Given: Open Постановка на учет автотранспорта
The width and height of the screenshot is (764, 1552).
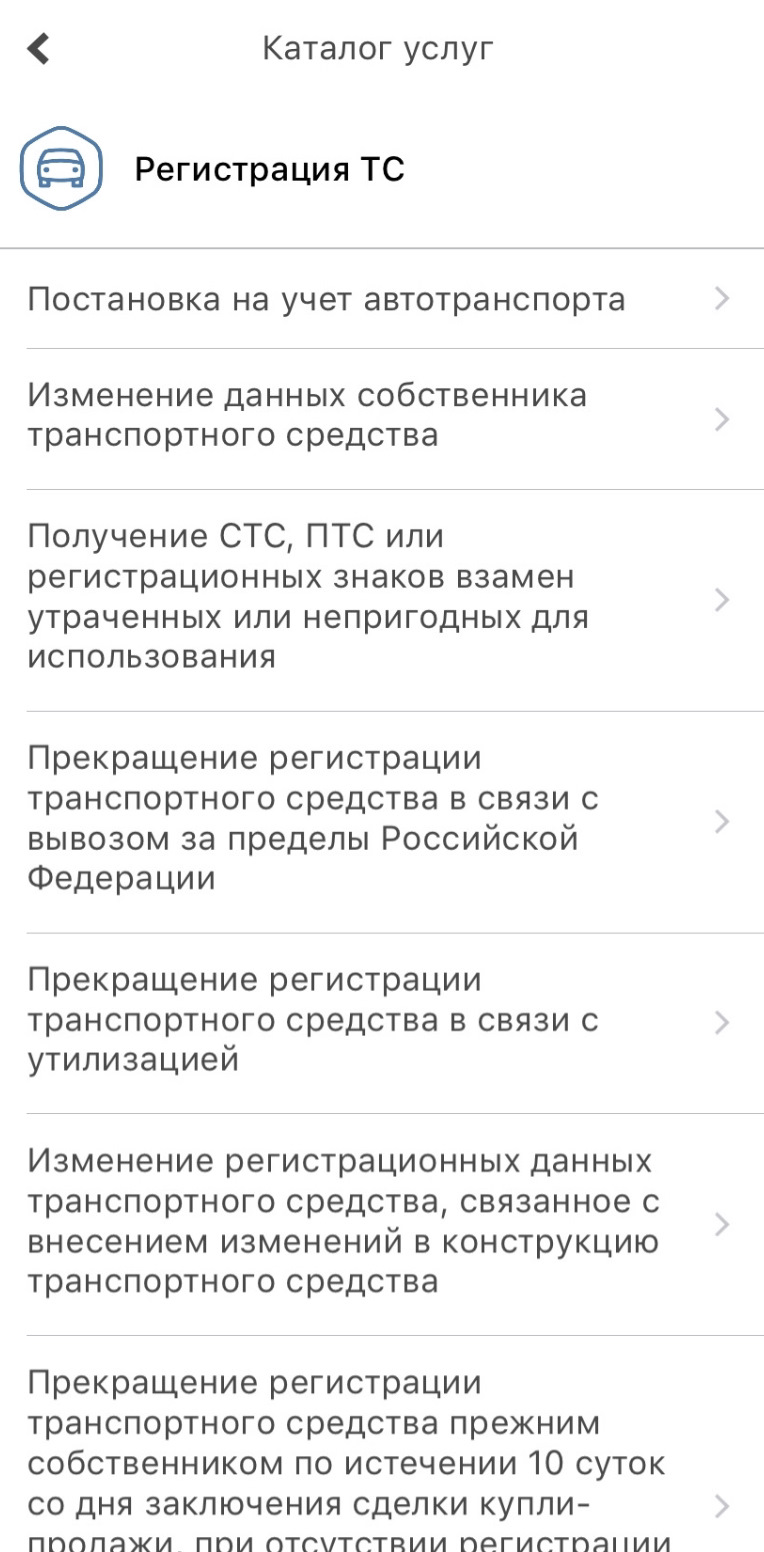Looking at the screenshot, I should pos(380,299).
